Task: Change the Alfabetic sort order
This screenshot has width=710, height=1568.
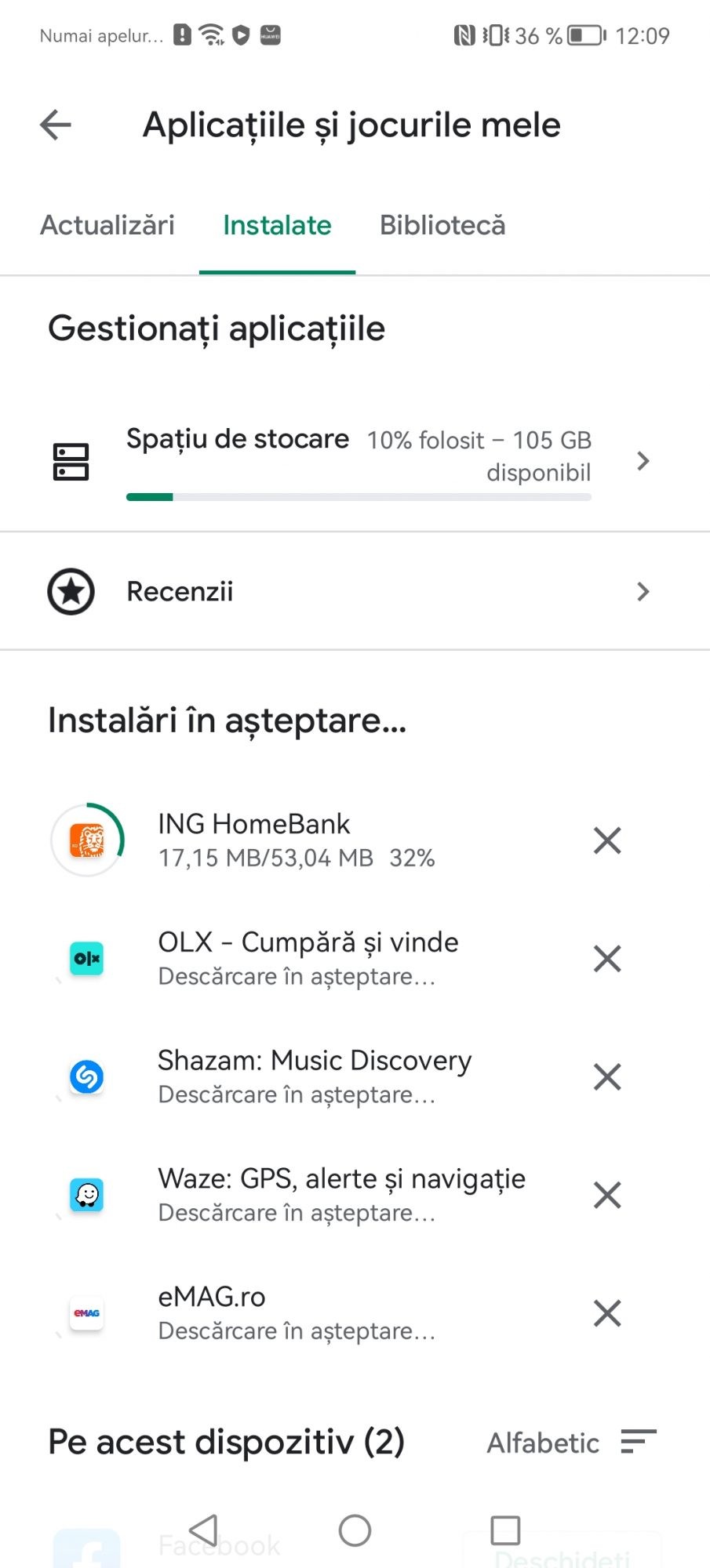Action: tap(571, 1443)
